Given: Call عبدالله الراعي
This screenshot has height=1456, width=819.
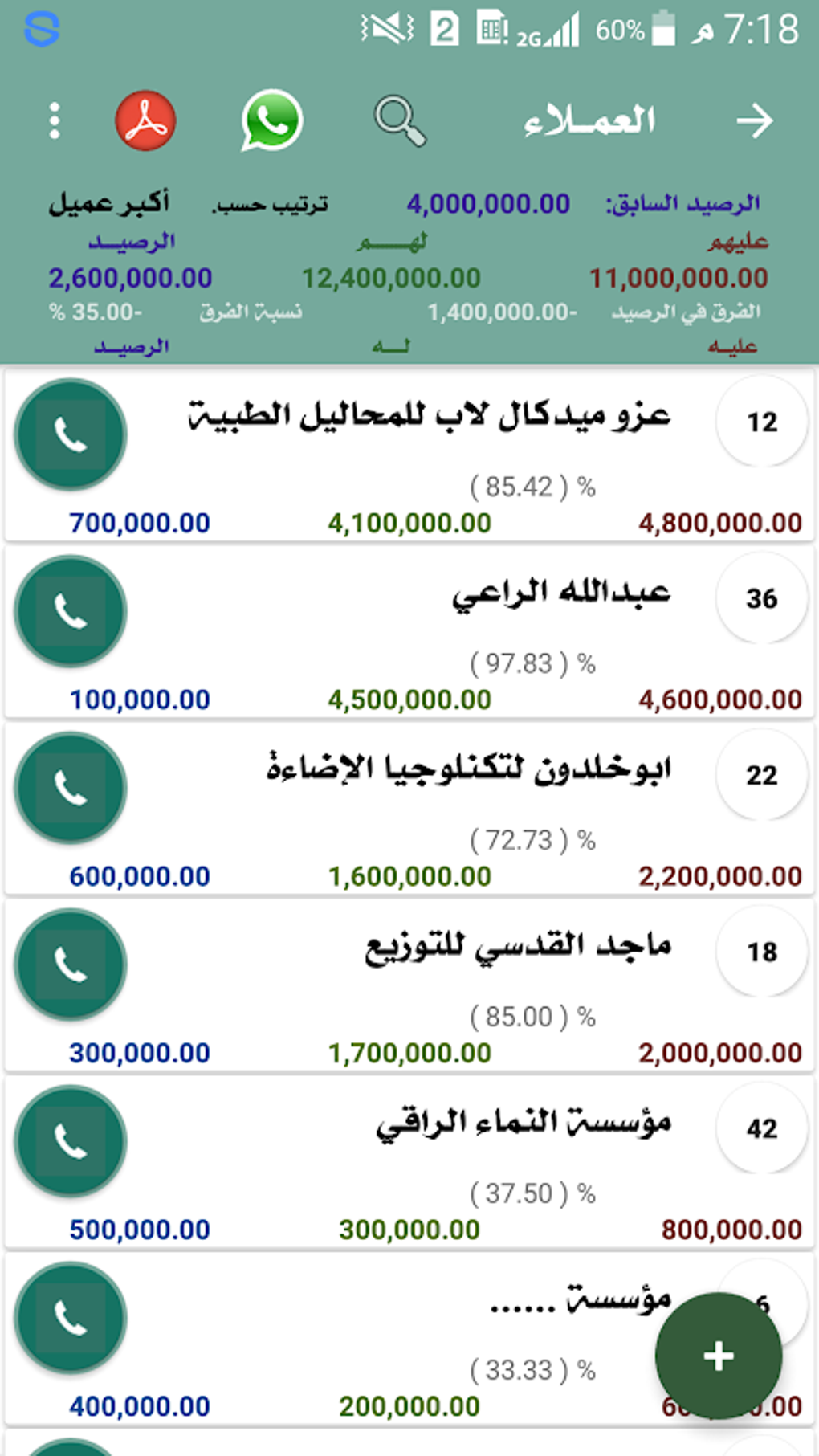Looking at the screenshot, I should (x=71, y=611).
